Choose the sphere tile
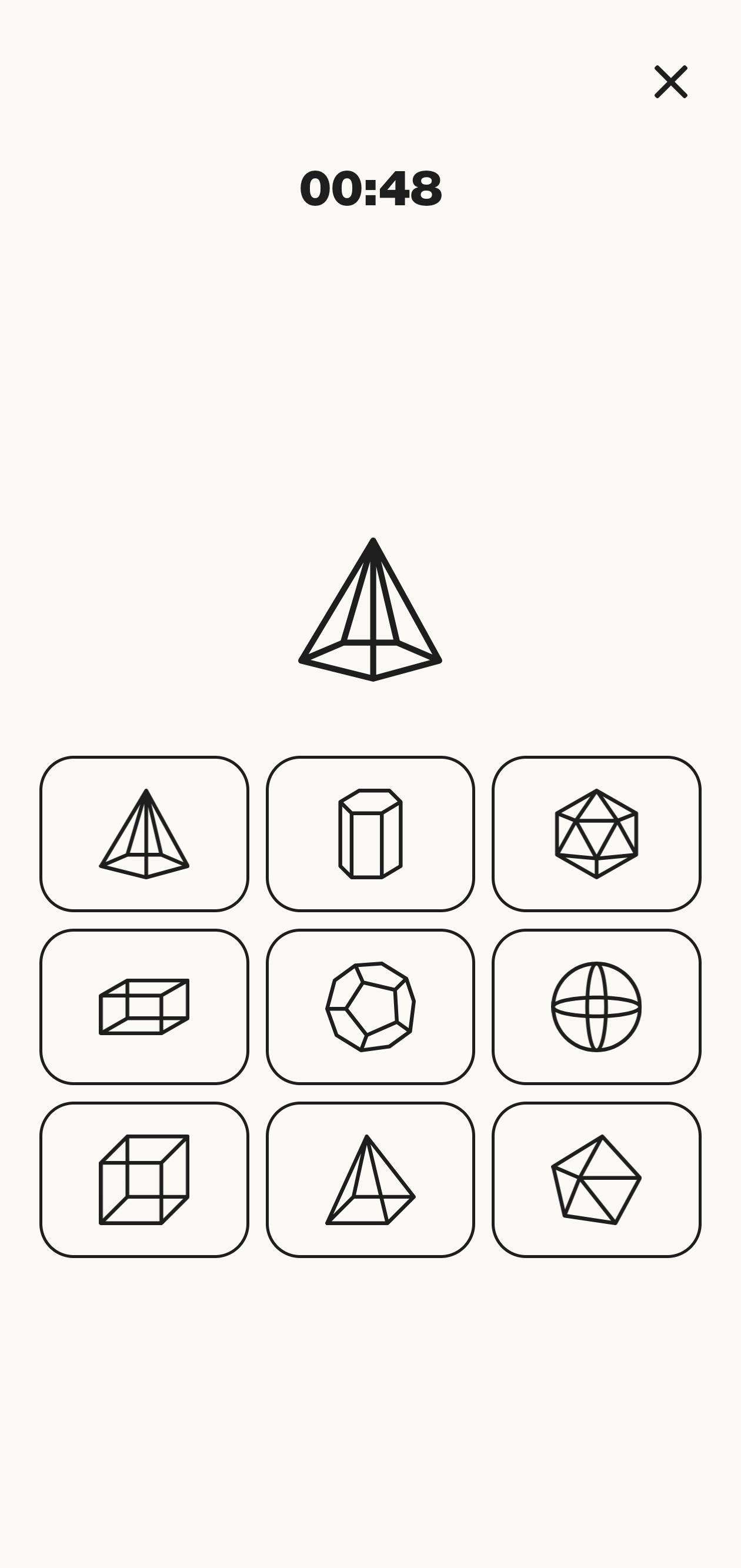 click(596, 1006)
